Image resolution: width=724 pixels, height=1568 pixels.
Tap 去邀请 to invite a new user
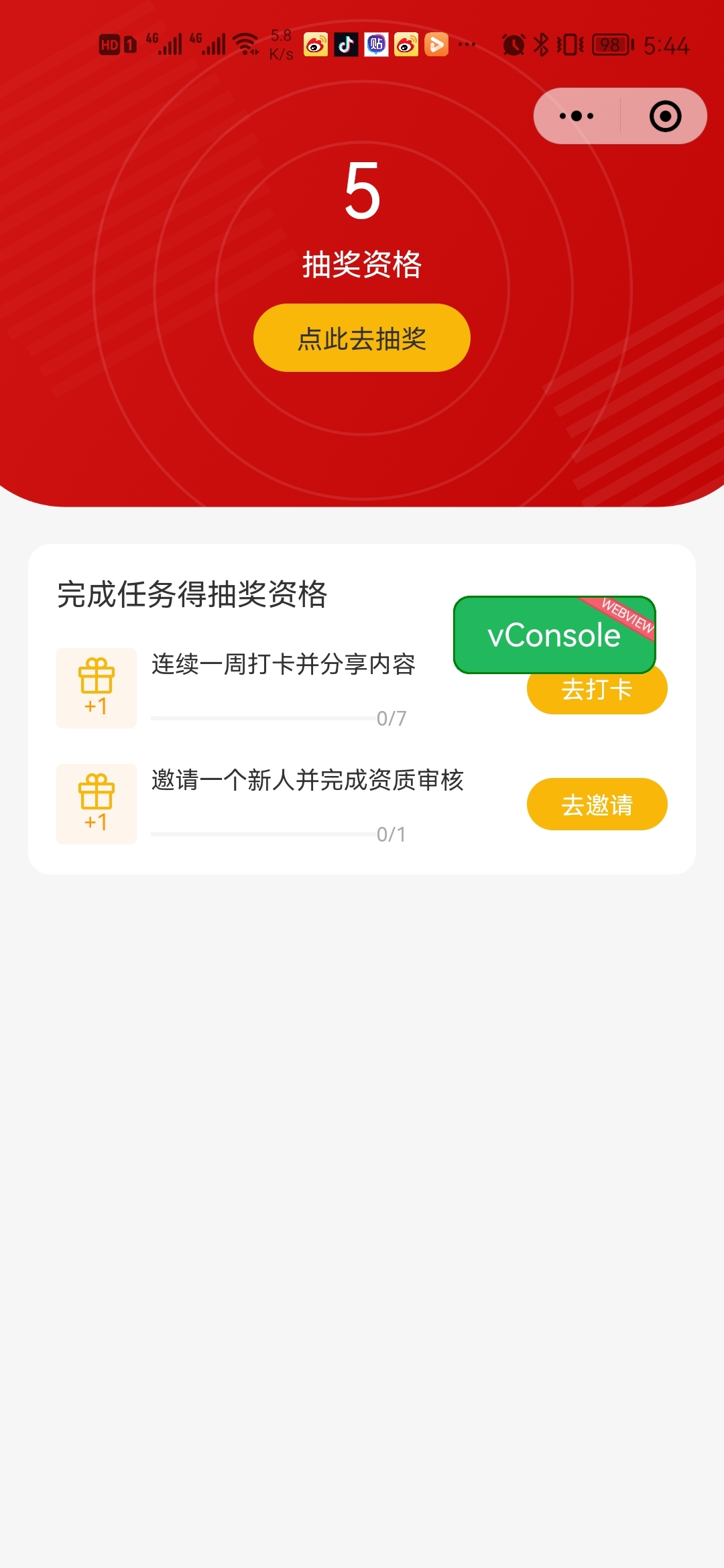click(597, 804)
